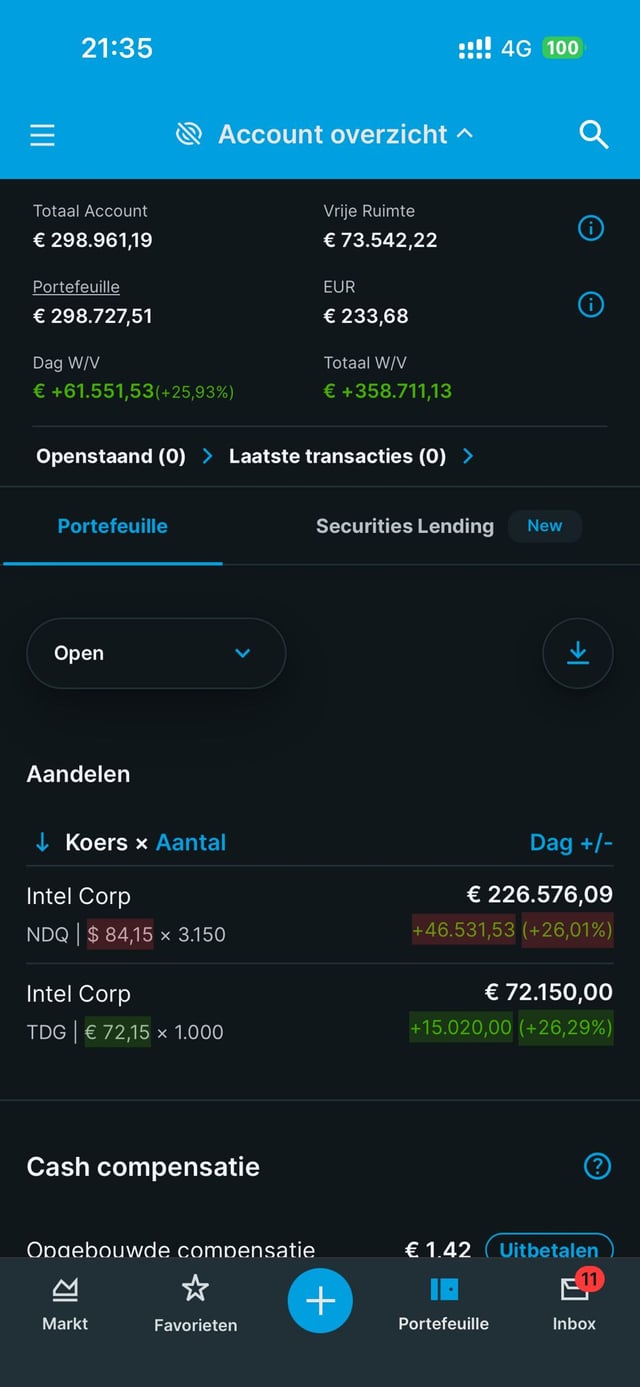Expand the Open positions dropdown
Screen dimensions: 640x1387
point(155,653)
